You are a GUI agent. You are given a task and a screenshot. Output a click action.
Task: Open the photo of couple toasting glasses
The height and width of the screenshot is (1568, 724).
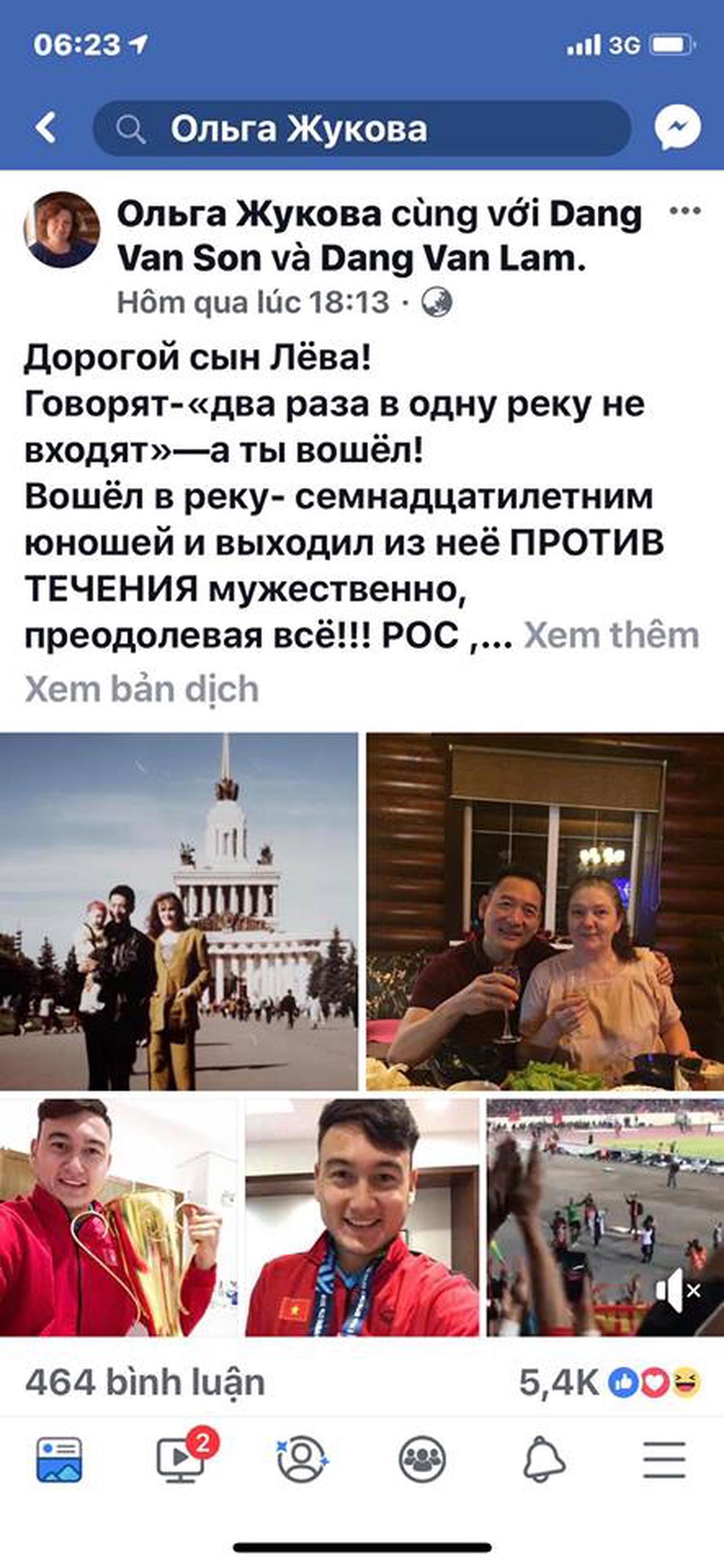(545, 911)
